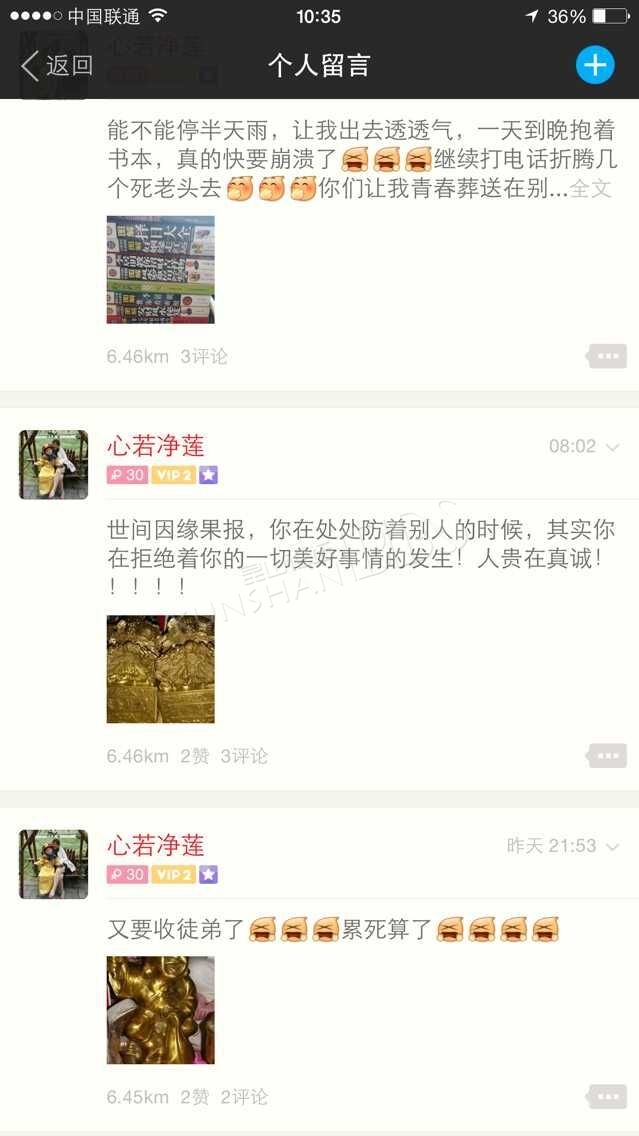Expand the dropdown arrow beside 08:02

612,448
